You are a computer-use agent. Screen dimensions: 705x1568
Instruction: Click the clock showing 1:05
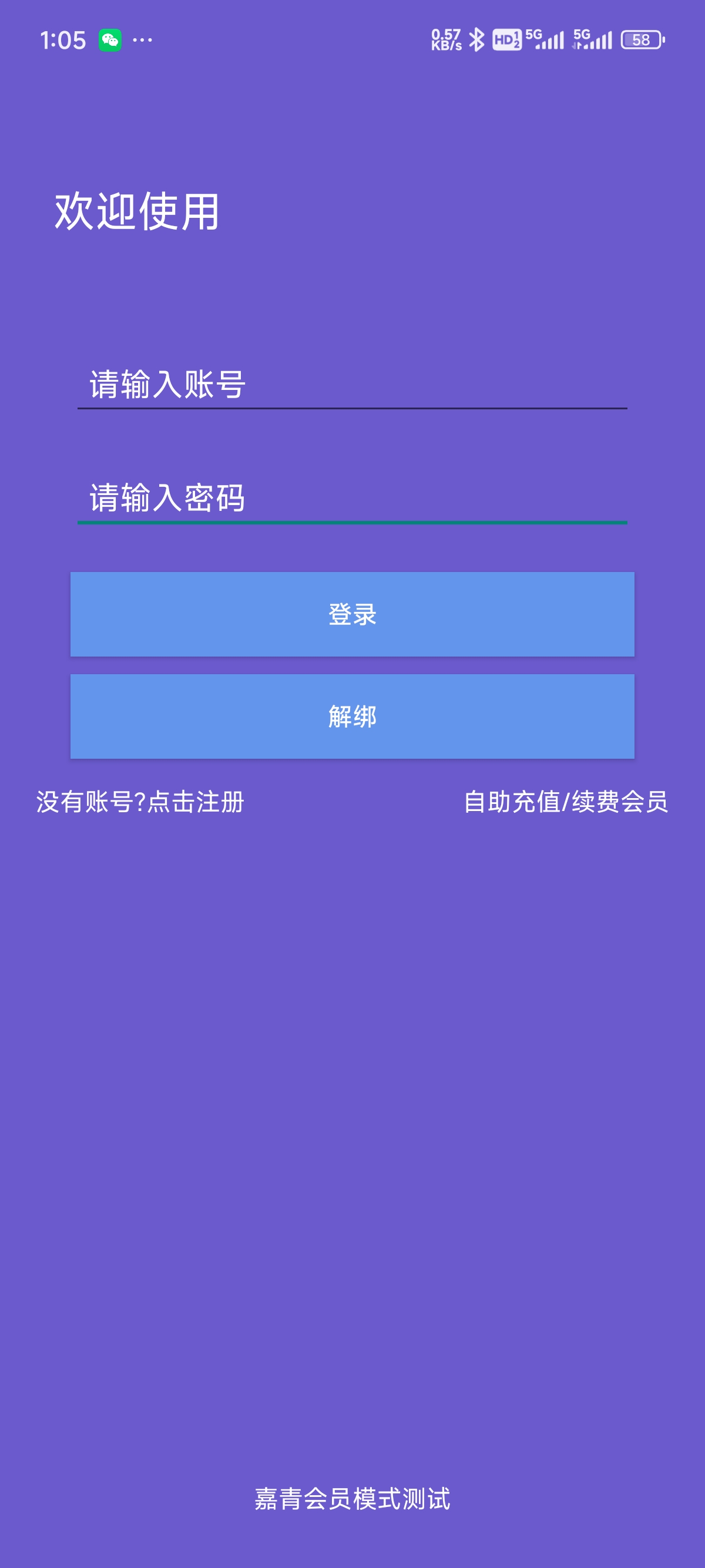(63, 39)
